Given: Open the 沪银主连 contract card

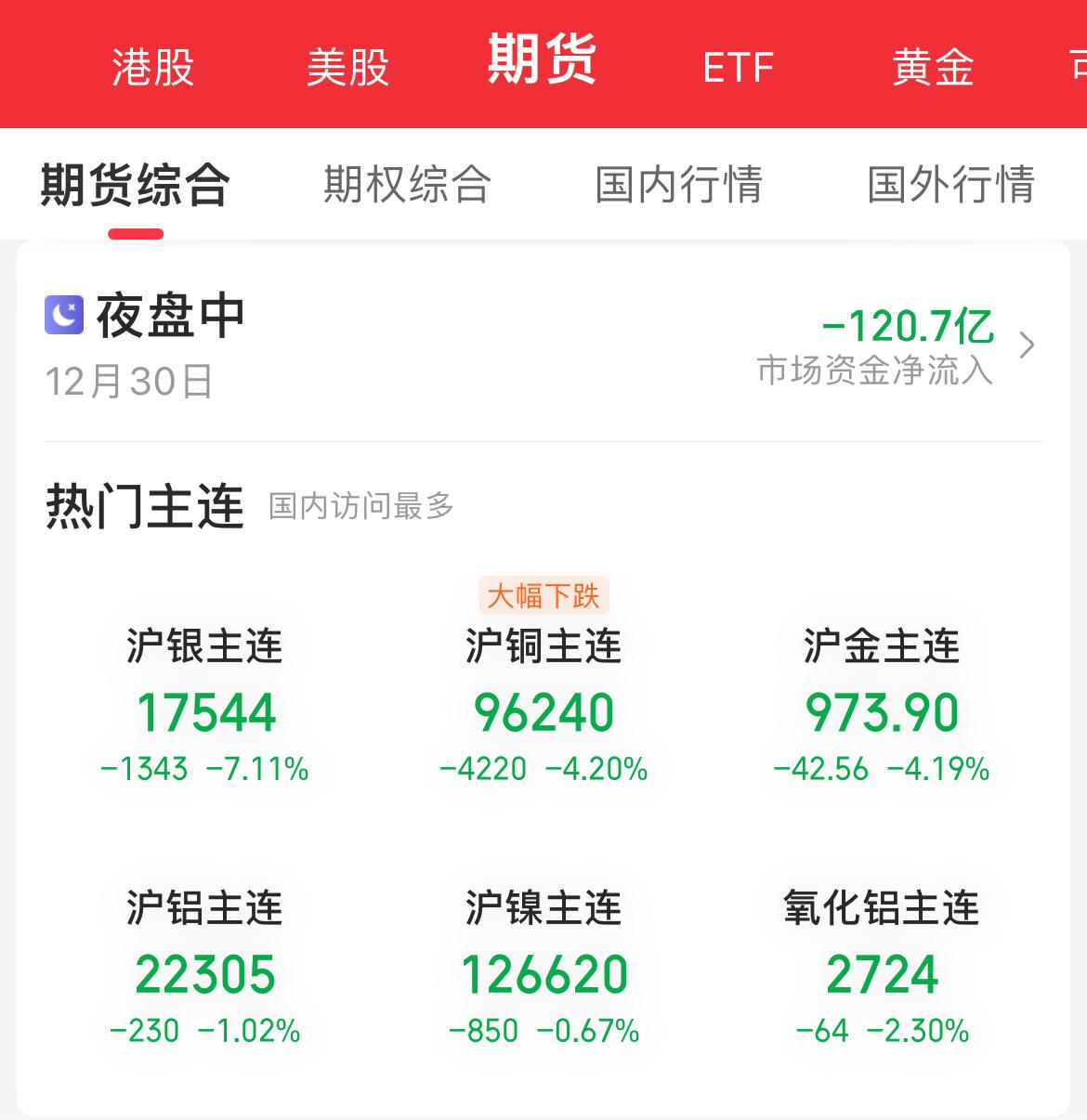Looking at the screenshot, I should 205,706.
